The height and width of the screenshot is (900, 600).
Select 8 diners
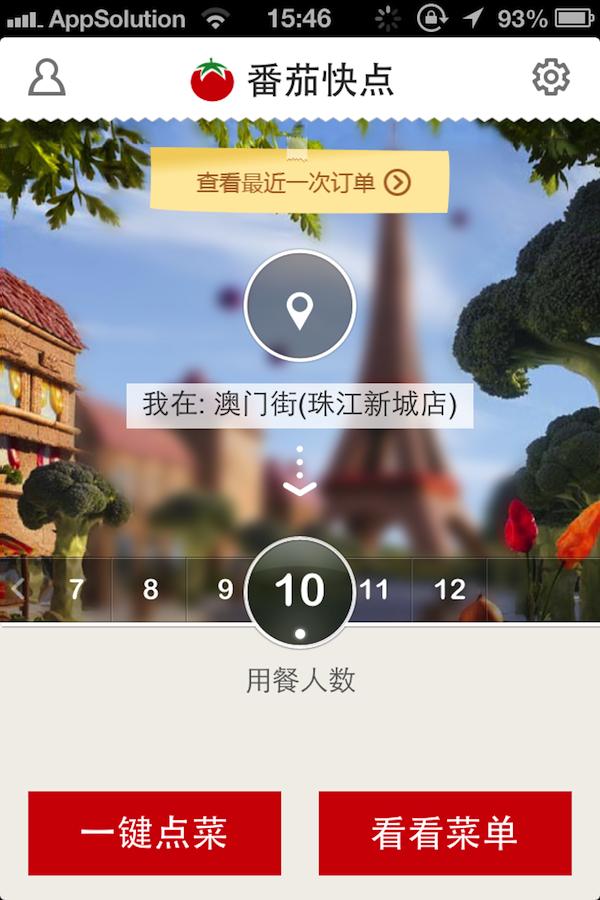(x=150, y=589)
